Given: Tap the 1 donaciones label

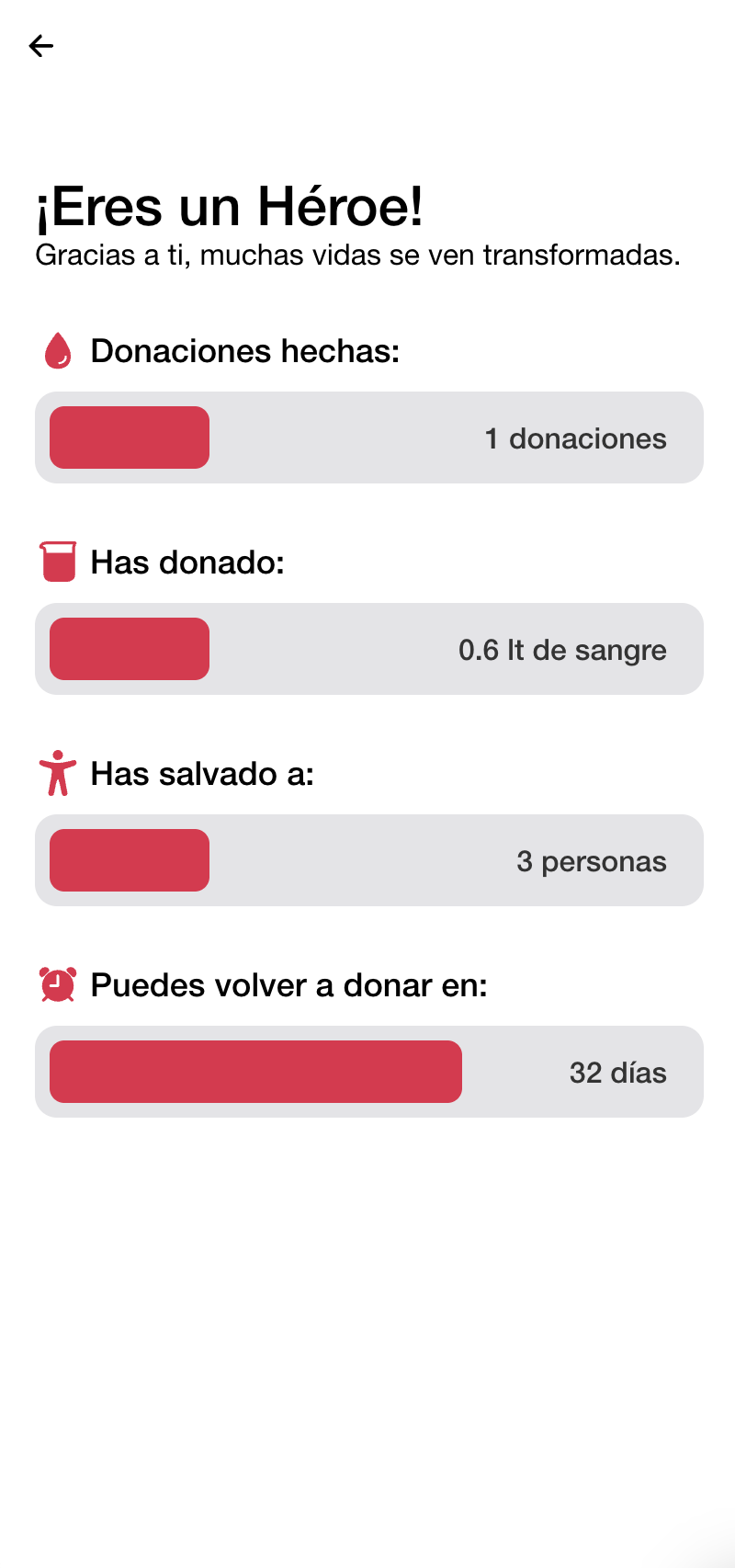Looking at the screenshot, I should tap(574, 438).
